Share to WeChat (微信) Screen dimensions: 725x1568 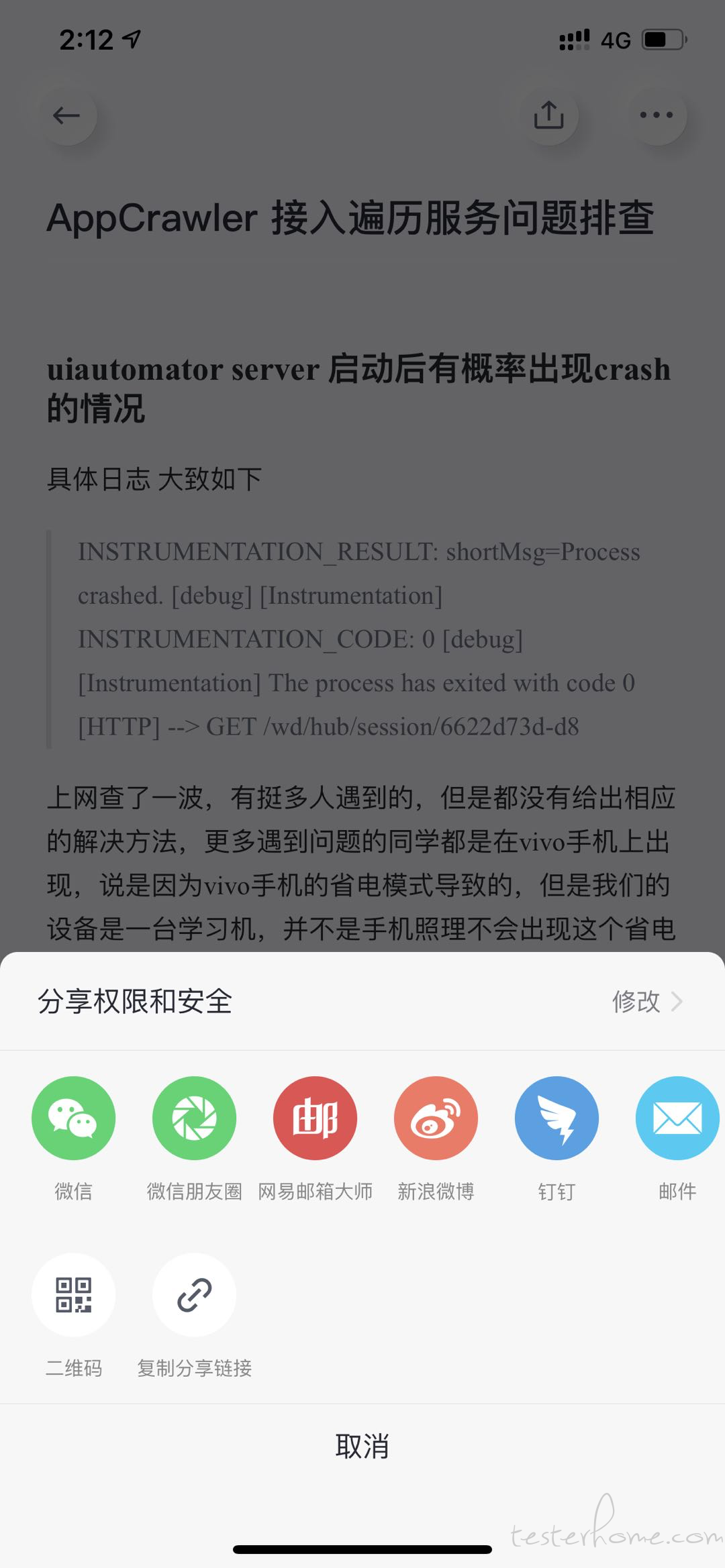[x=73, y=1118]
